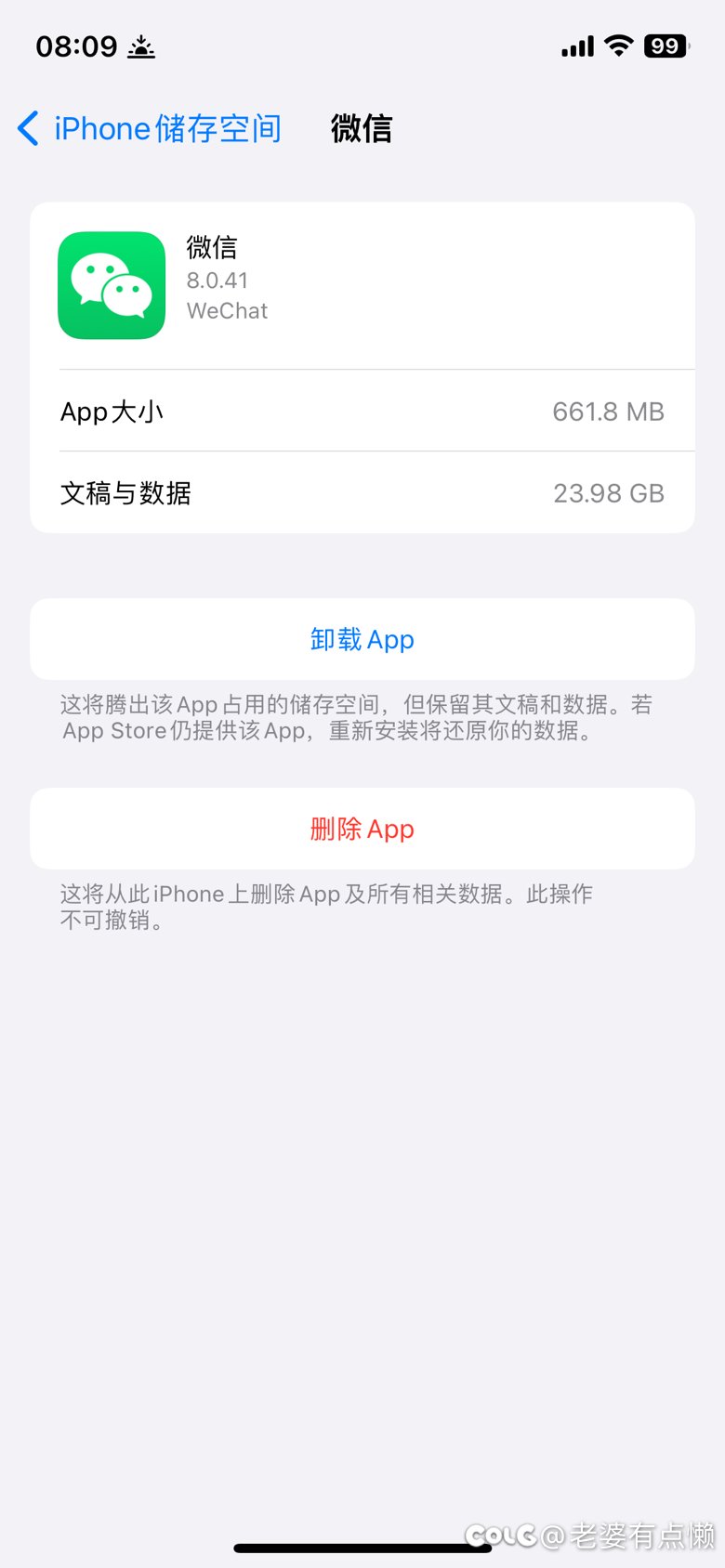Go back to iPhone储存空间
The width and height of the screenshot is (725, 1568).
150,128
